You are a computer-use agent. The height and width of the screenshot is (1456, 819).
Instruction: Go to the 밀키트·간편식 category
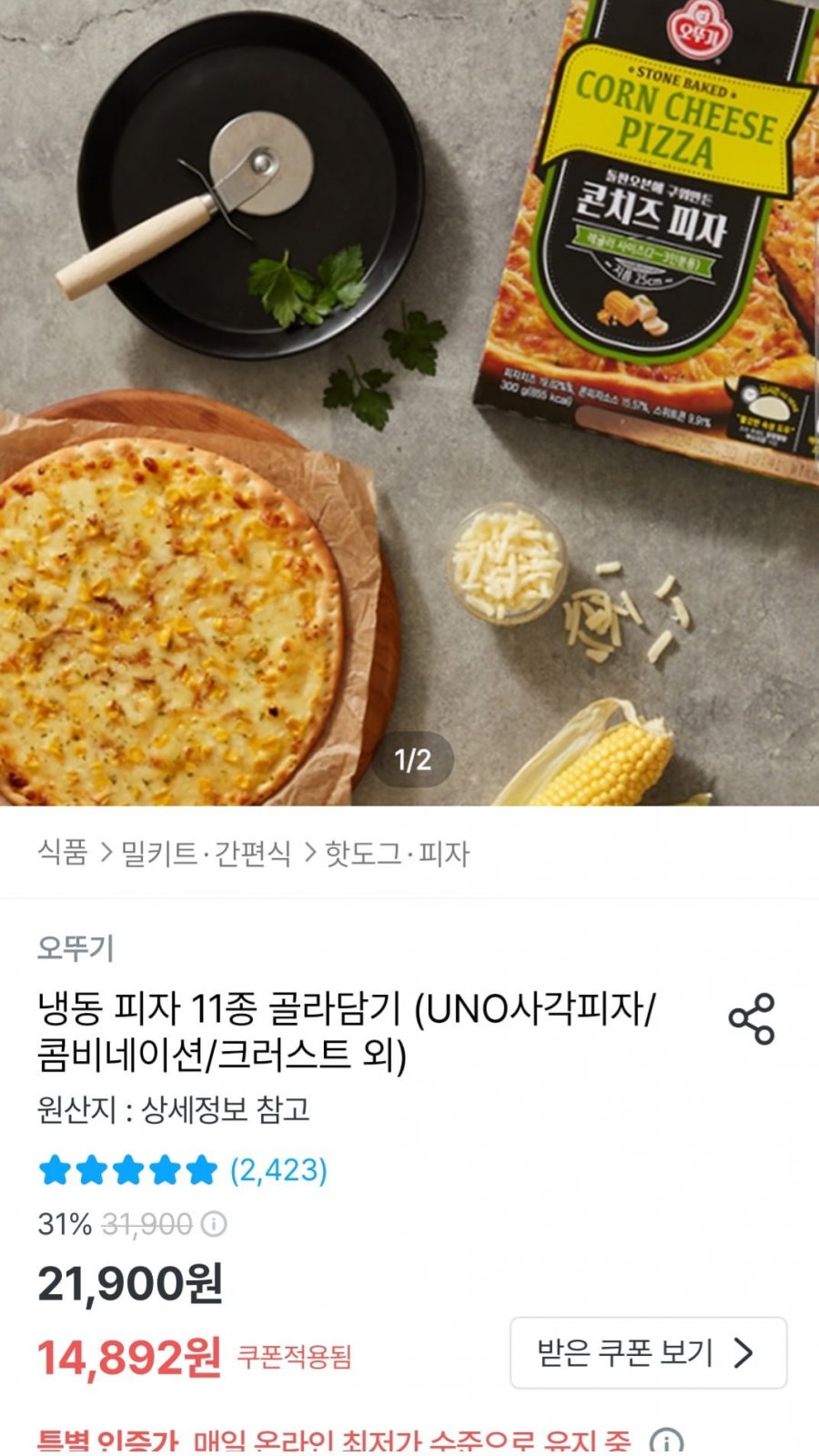click(206, 853)
